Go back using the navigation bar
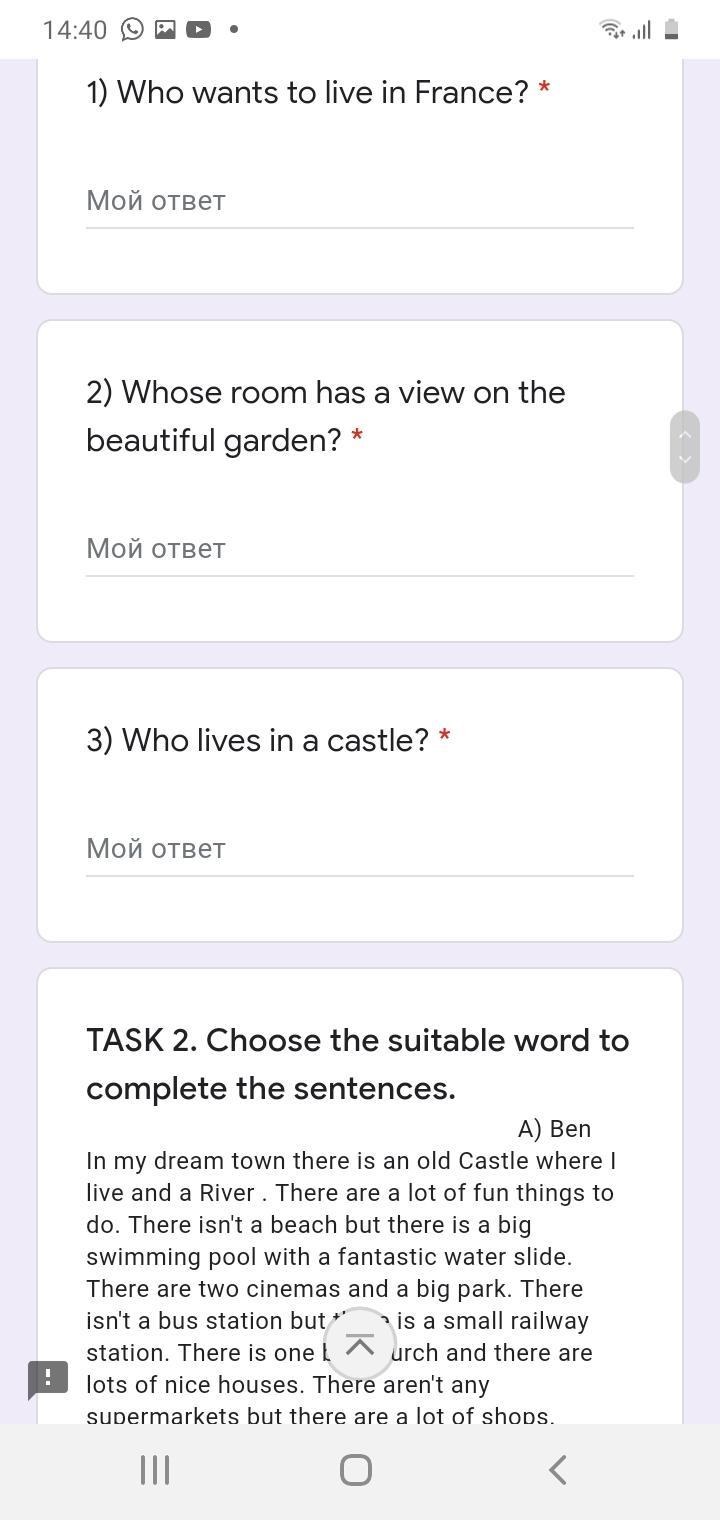 click(558, 1470)
